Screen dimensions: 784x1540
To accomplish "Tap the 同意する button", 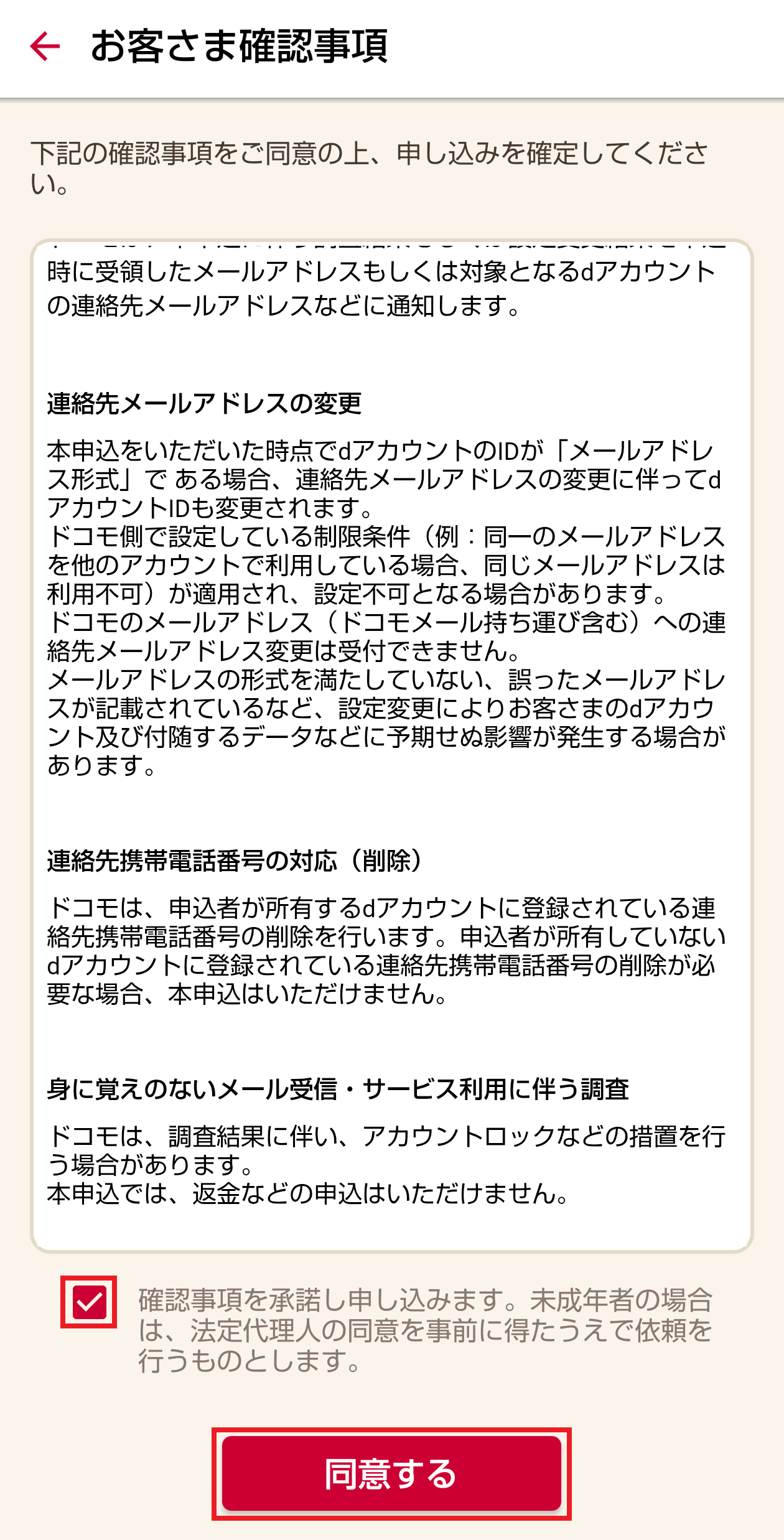I will [x=391, y=1473].
